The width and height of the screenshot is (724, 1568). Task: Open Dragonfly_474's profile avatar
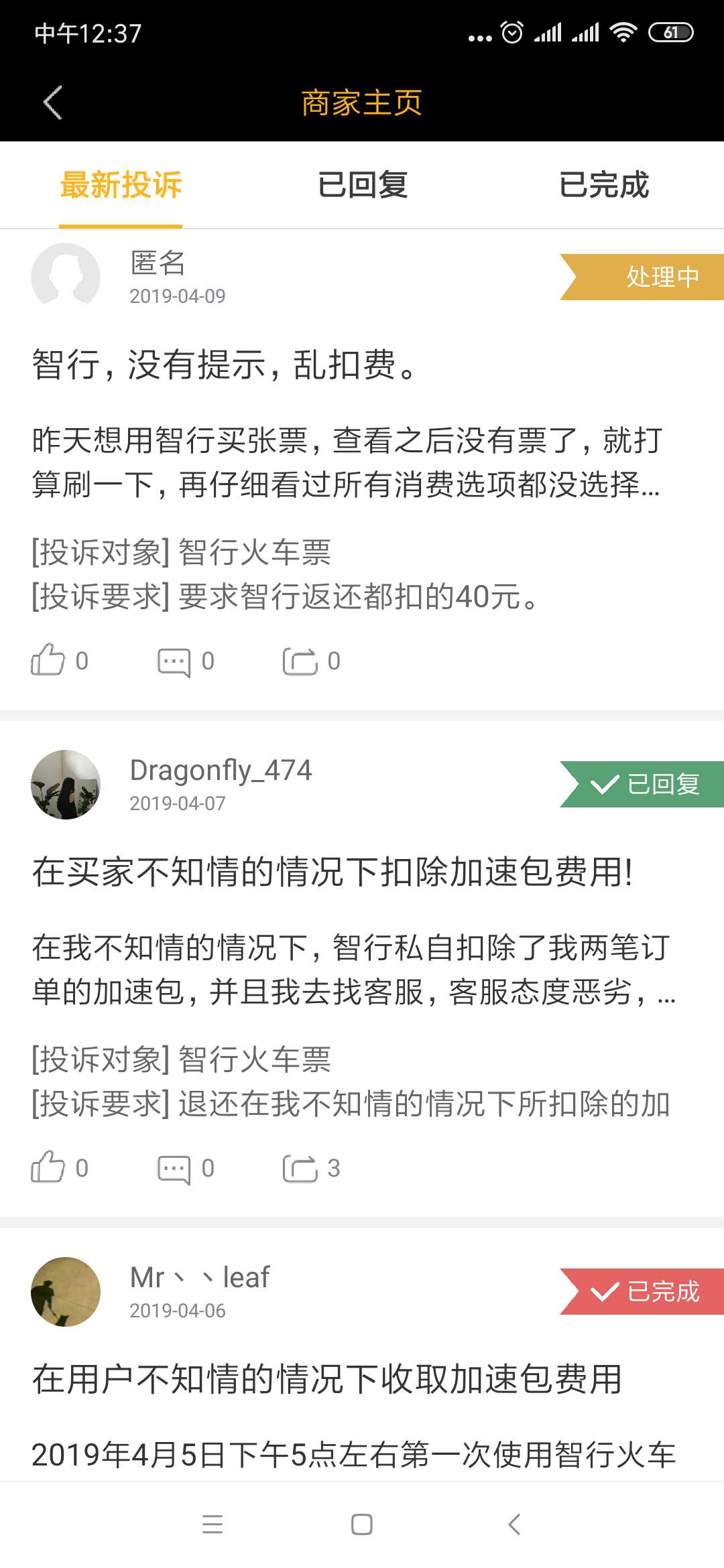point(66,784)
